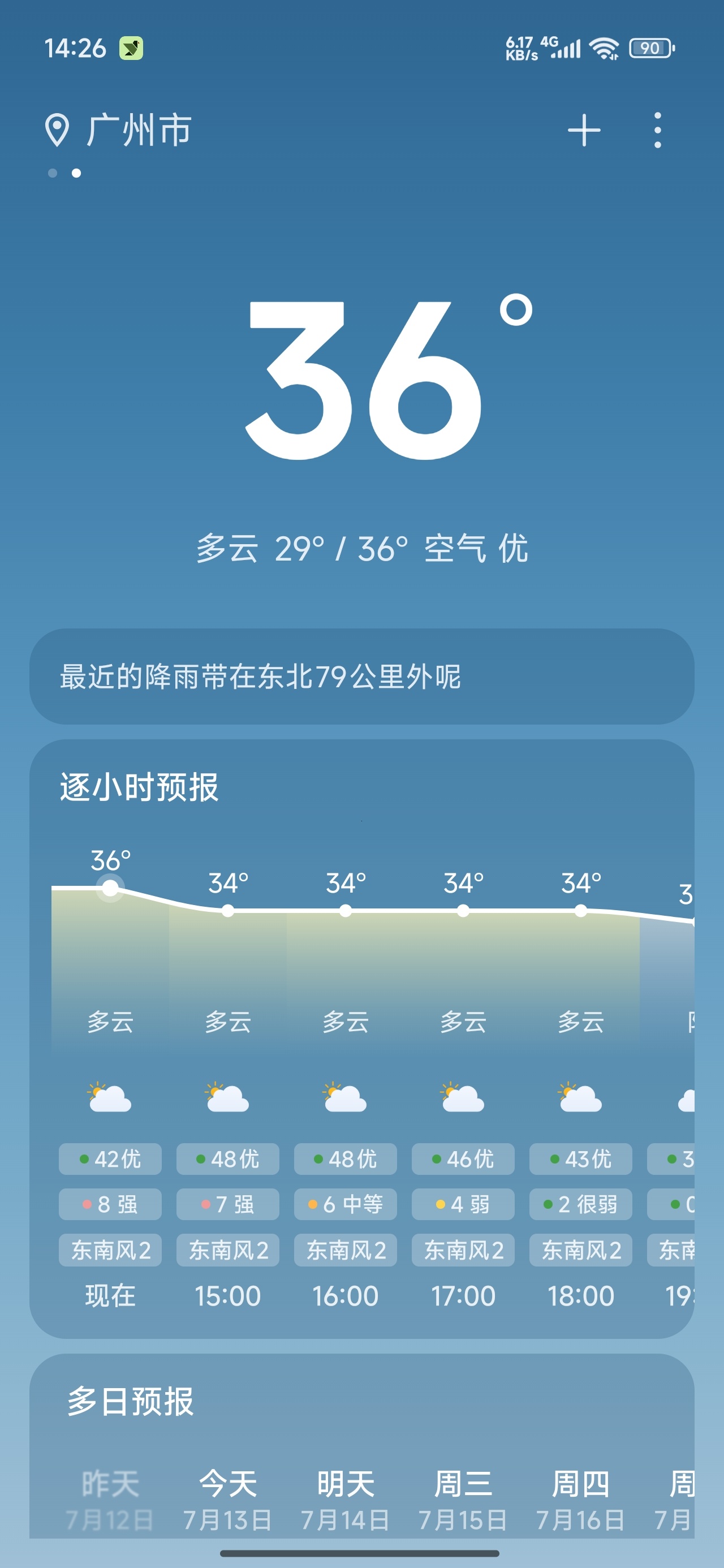
Task: Open today's 多云 29°/36° summary details
Action: tap(303, 549)
